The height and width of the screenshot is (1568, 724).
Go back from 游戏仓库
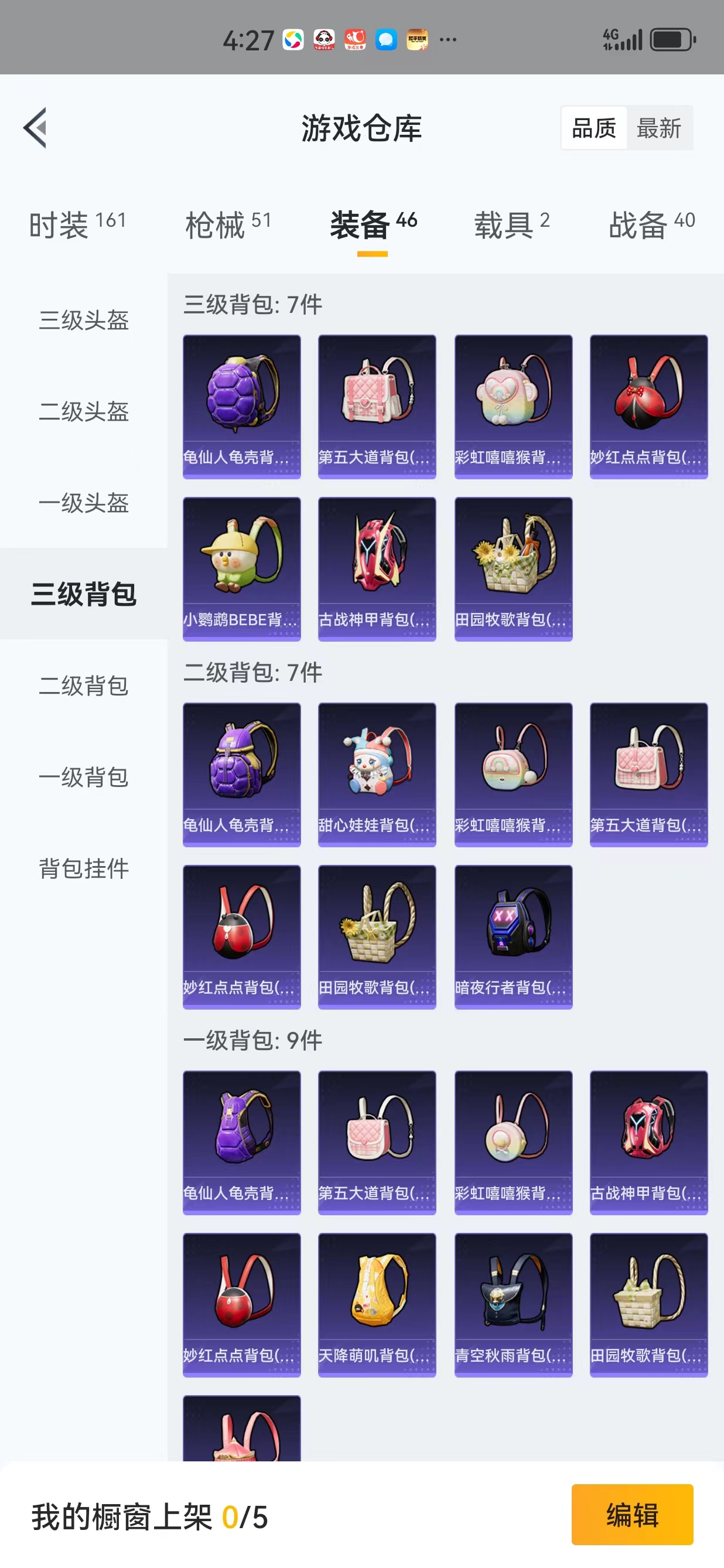35,128
